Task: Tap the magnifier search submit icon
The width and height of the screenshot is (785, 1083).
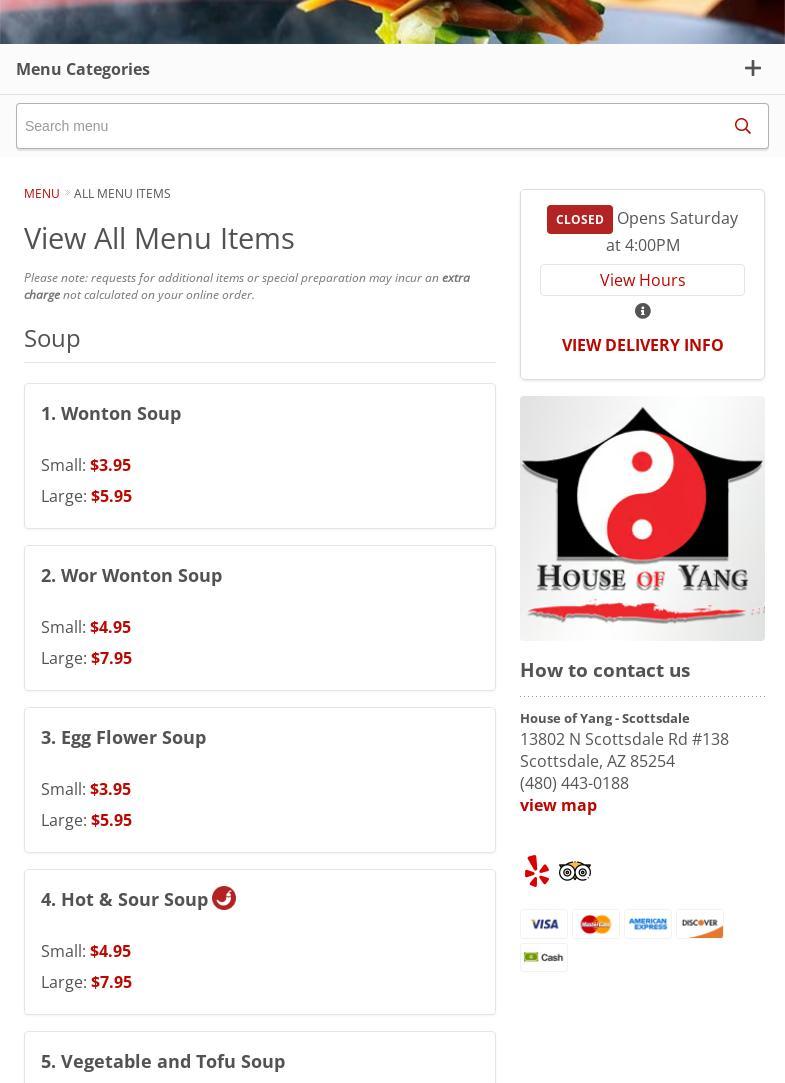Action: (742, 126)
